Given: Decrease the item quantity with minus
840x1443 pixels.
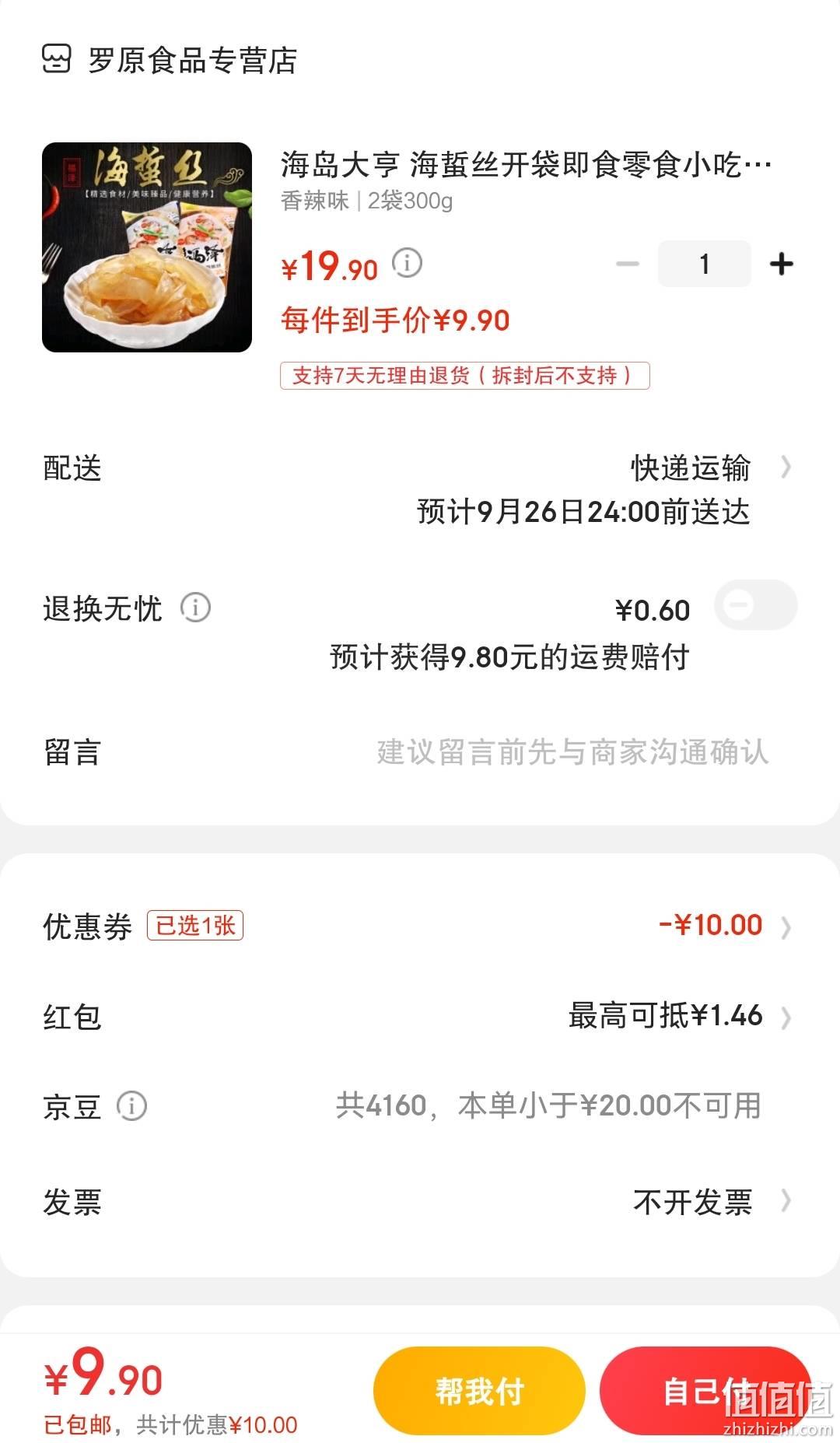Looking at the screenshot, I should (x=627, y=264).
